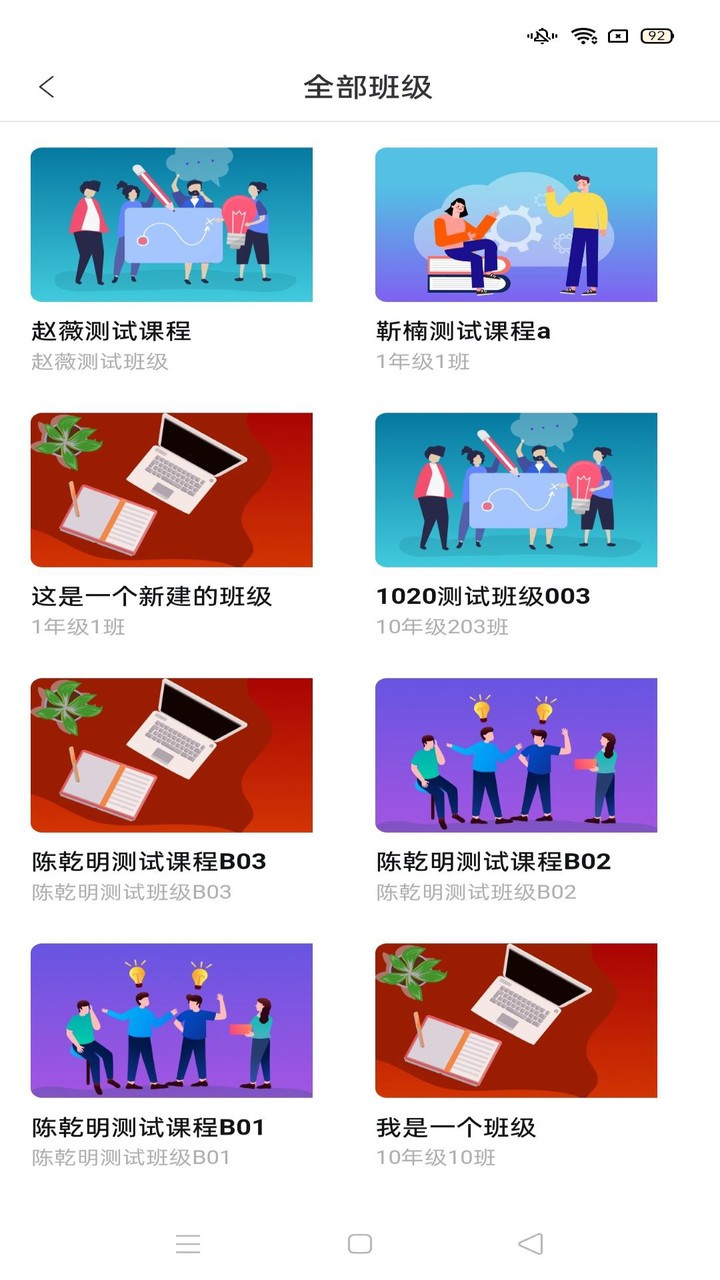Open recent apps from the navigation bar
Image resolution: width=720 pixels, height=1280 pixels.
(188, 1243)
